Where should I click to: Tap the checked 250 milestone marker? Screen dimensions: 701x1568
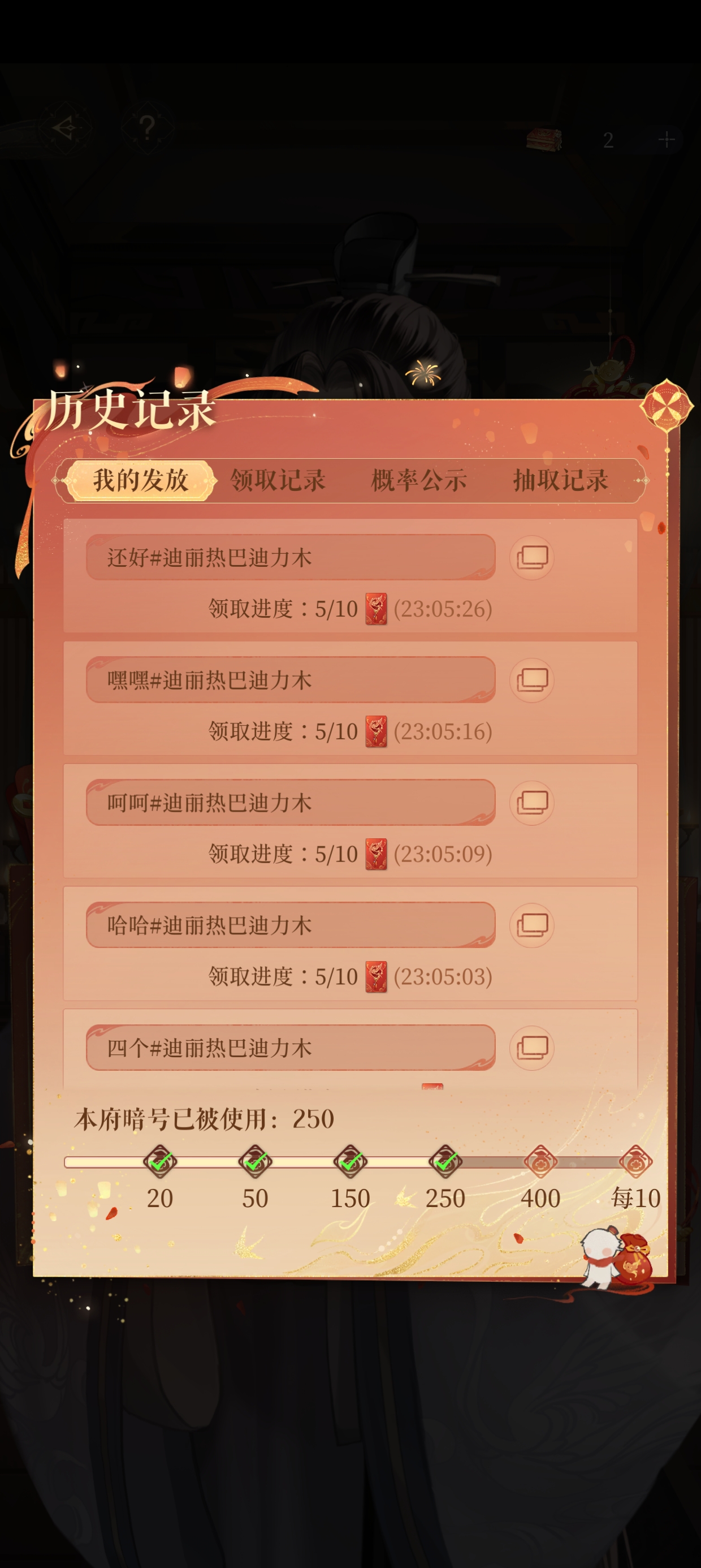coord(445,1161)
